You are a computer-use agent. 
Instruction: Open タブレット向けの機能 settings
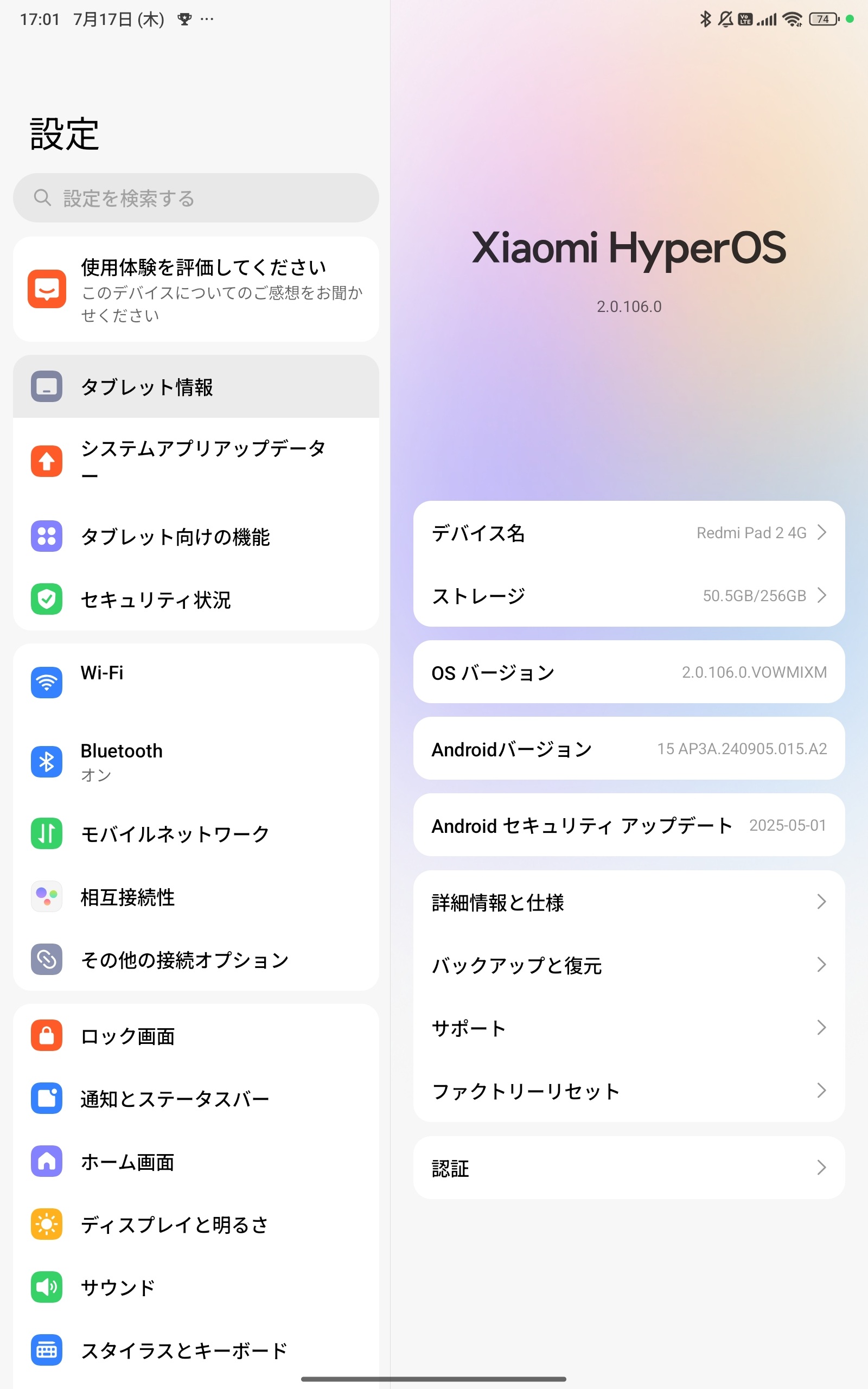click(196, 537)
